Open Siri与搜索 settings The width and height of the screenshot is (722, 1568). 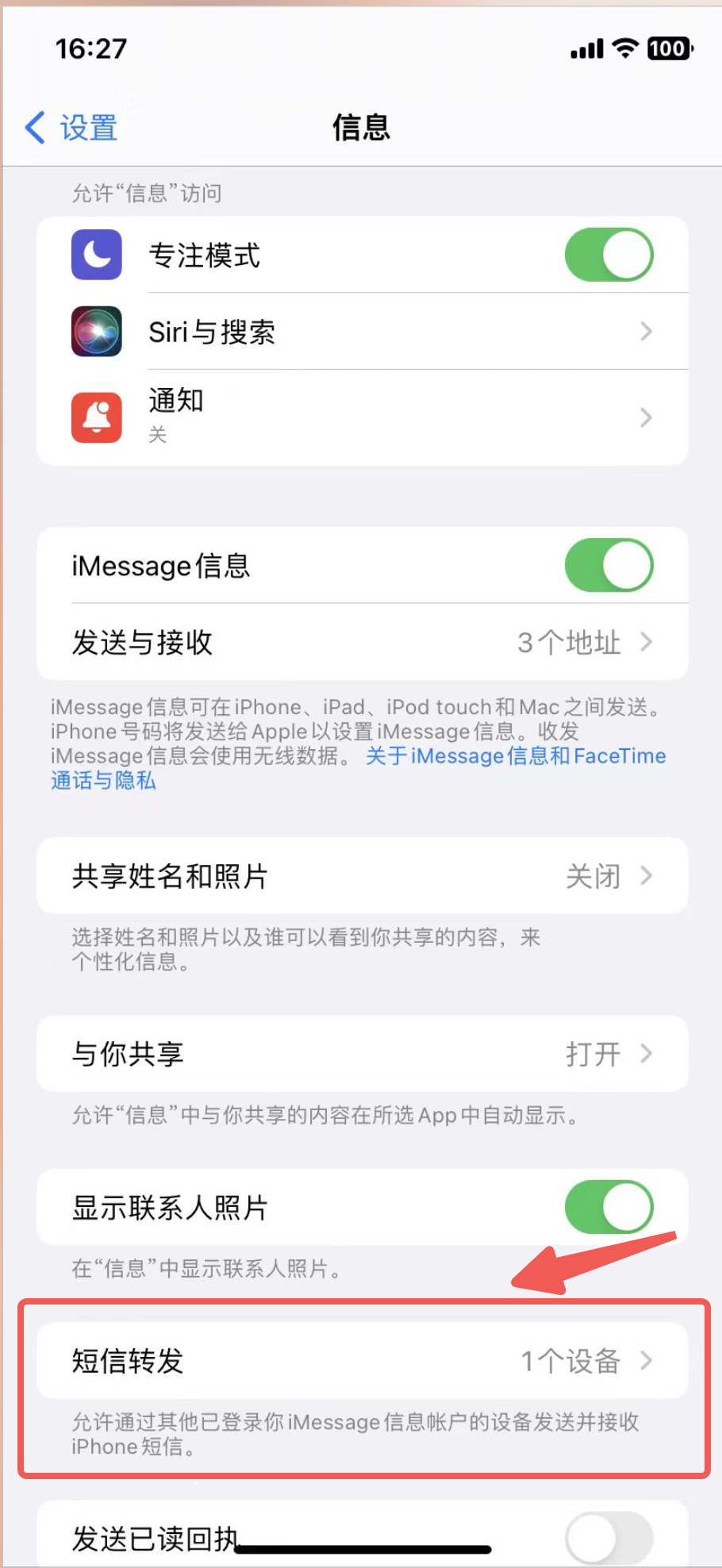click(362, 332)
